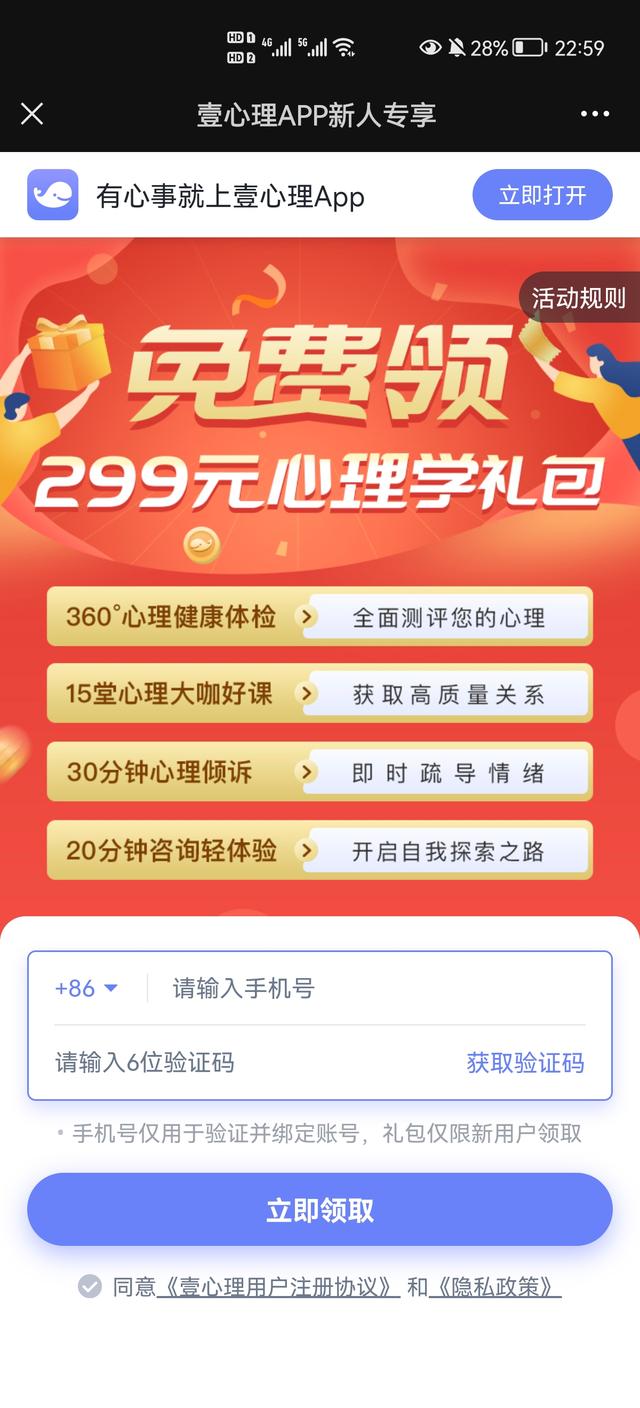
Task: Tap 立即打开 to open the app
Action: 542,195
